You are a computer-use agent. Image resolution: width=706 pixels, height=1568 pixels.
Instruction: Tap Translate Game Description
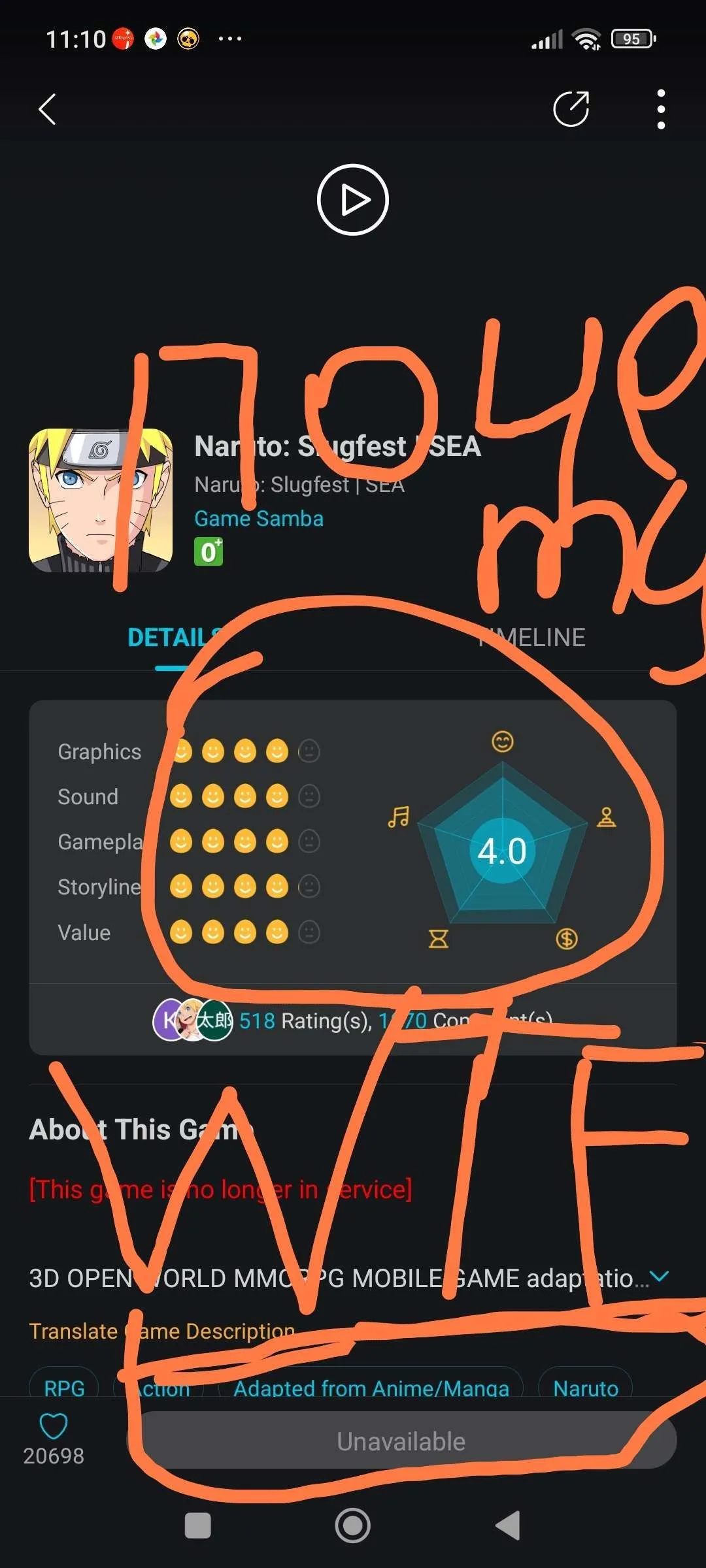tap(162, 1331)
